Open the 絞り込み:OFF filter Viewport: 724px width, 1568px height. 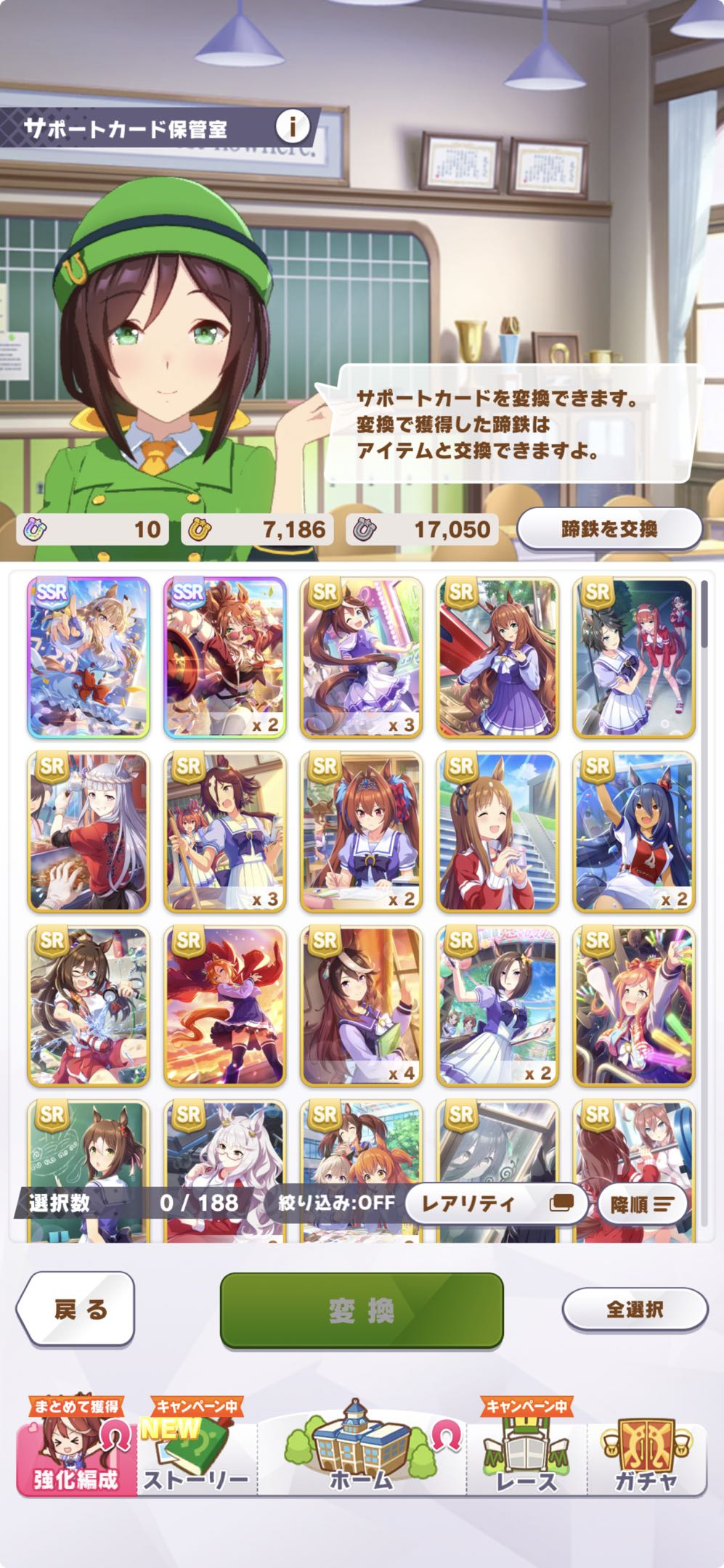tap(336, 1203)
